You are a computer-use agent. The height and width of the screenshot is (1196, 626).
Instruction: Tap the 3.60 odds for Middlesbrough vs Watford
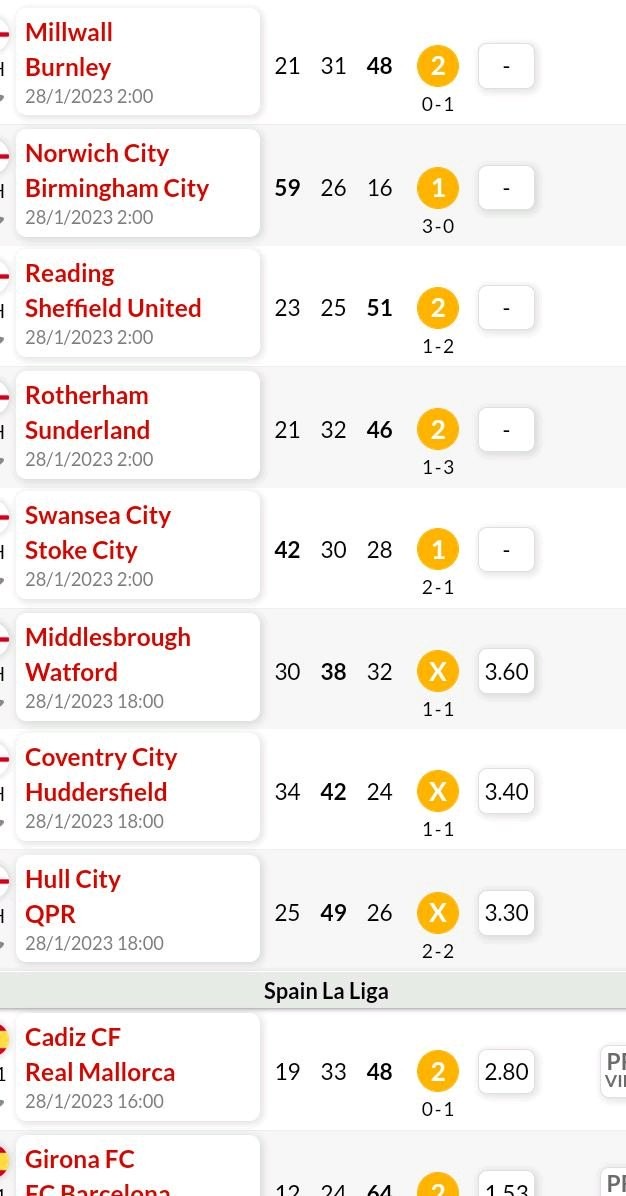[506, 671]
